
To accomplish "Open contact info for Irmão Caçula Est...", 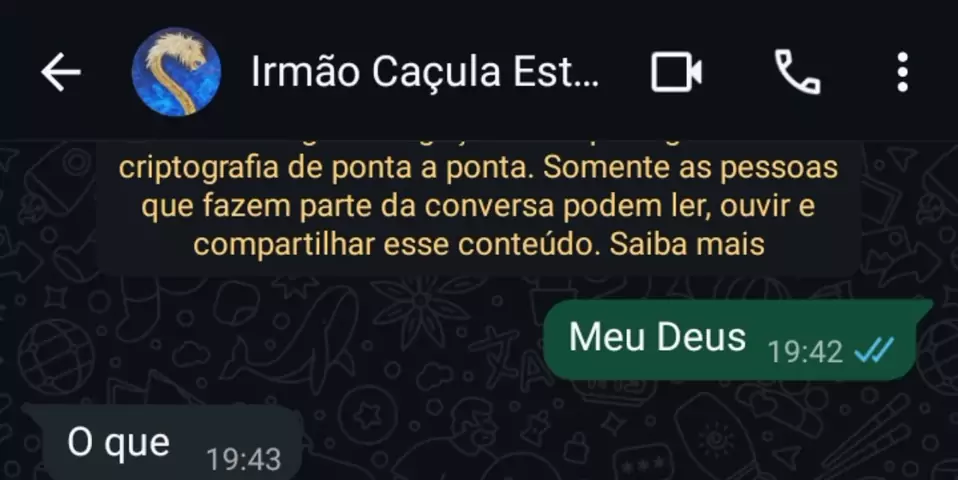I will tap(424, 72).
